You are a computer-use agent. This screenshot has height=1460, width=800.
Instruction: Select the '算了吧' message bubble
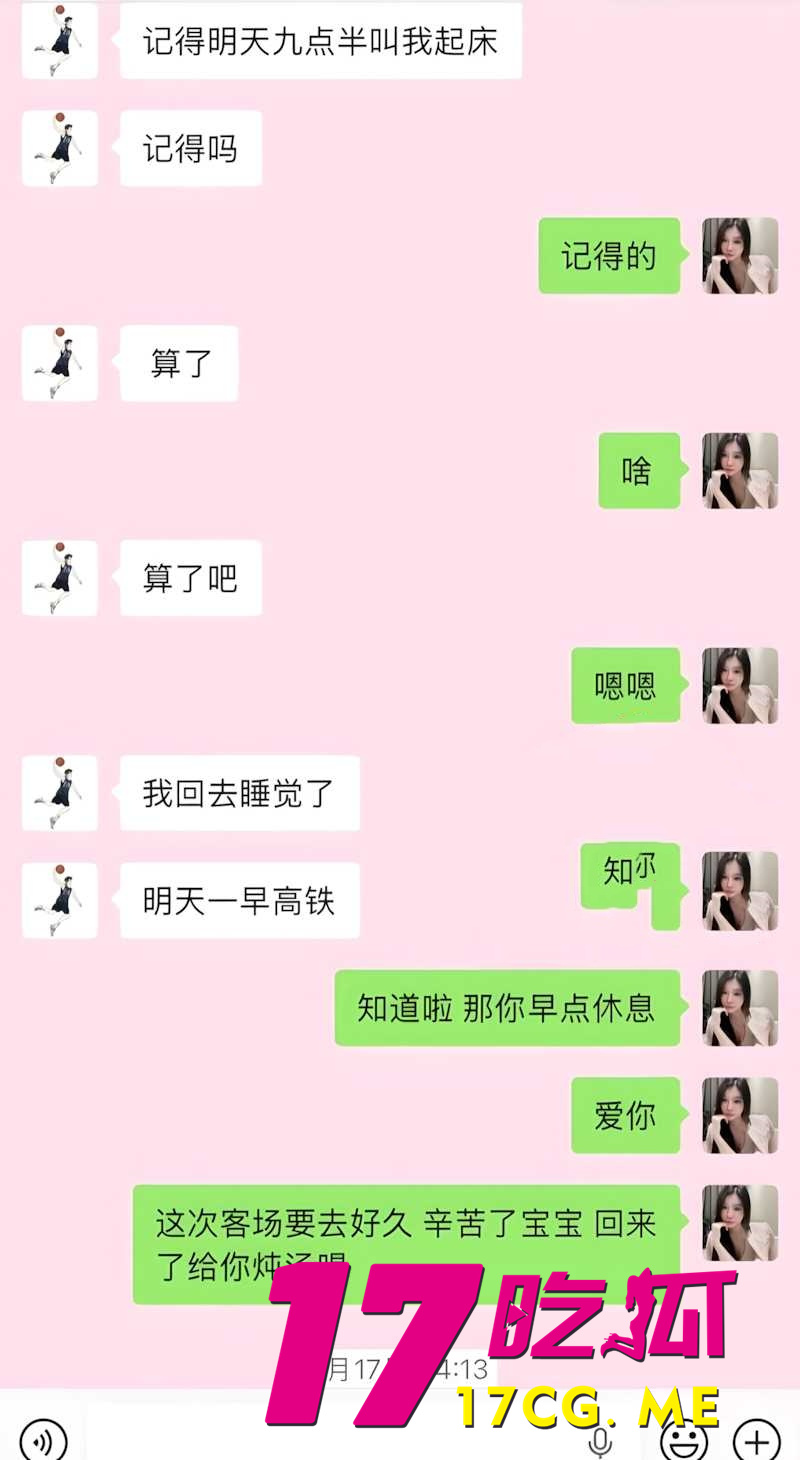pos(191,578)
